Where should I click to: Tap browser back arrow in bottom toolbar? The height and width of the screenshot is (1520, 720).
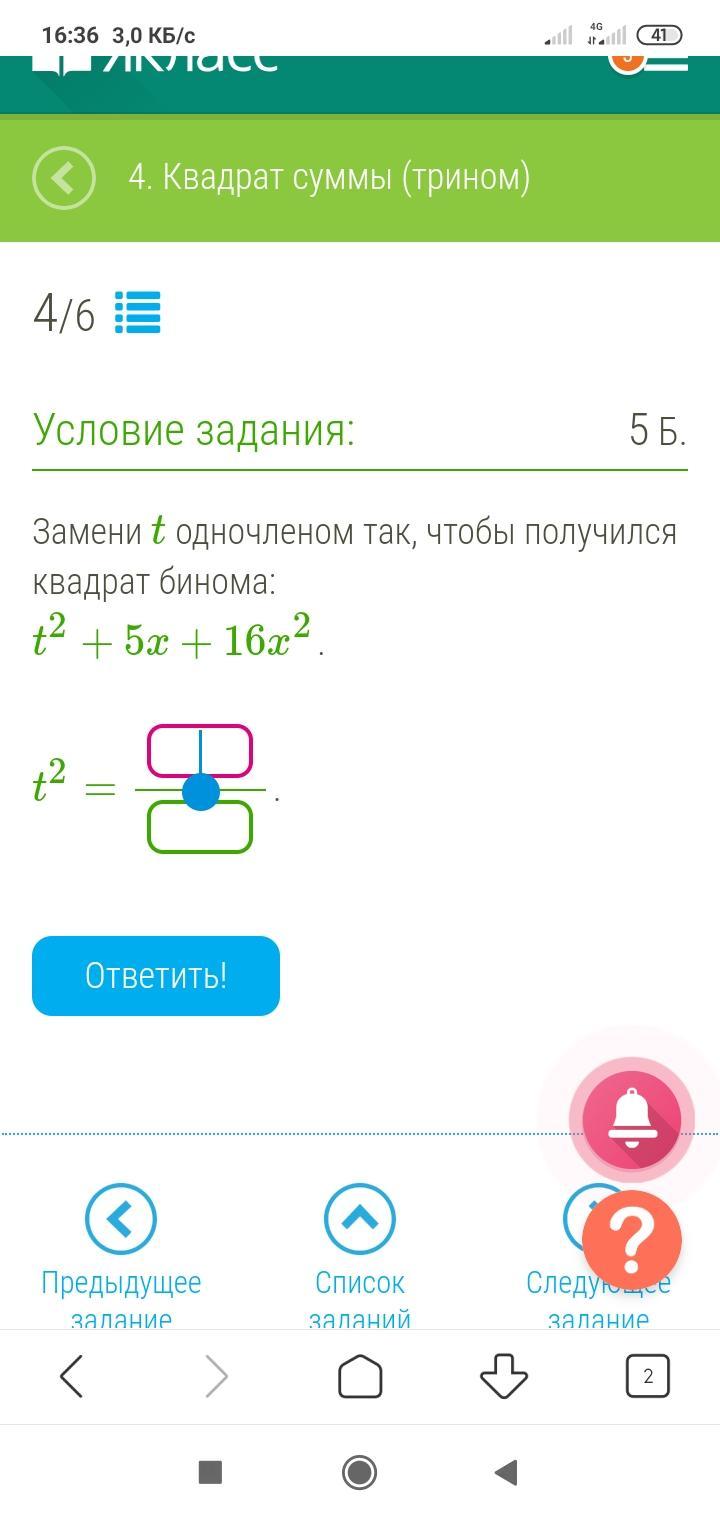click(x=72, y=1377)
